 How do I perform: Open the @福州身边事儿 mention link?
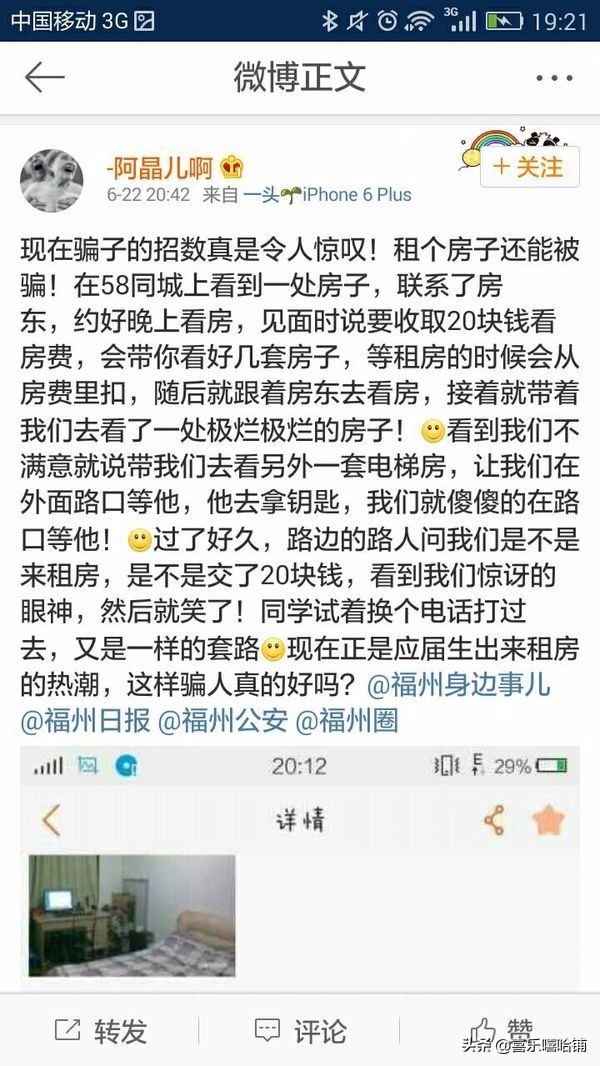pyautogui.click(x=460, y=687)
